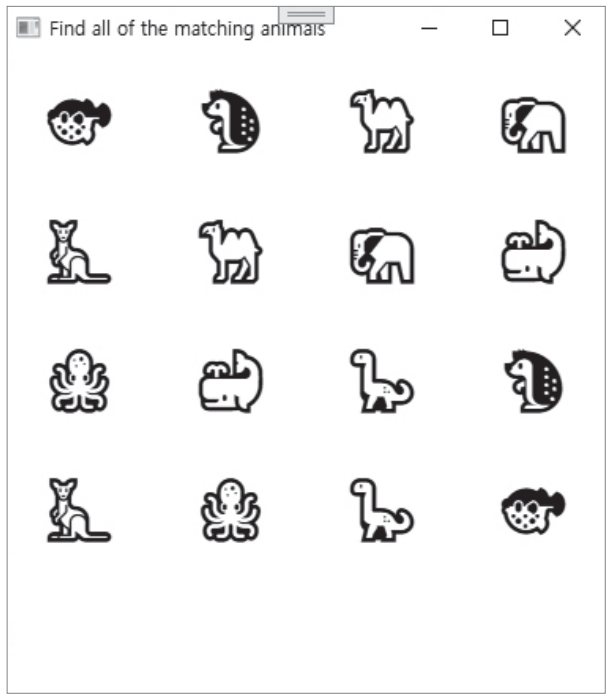Image resolution: width=611 pixels, height=696 pixels.
Task: Close the matching animals window
Action: [x=572, y=29]
